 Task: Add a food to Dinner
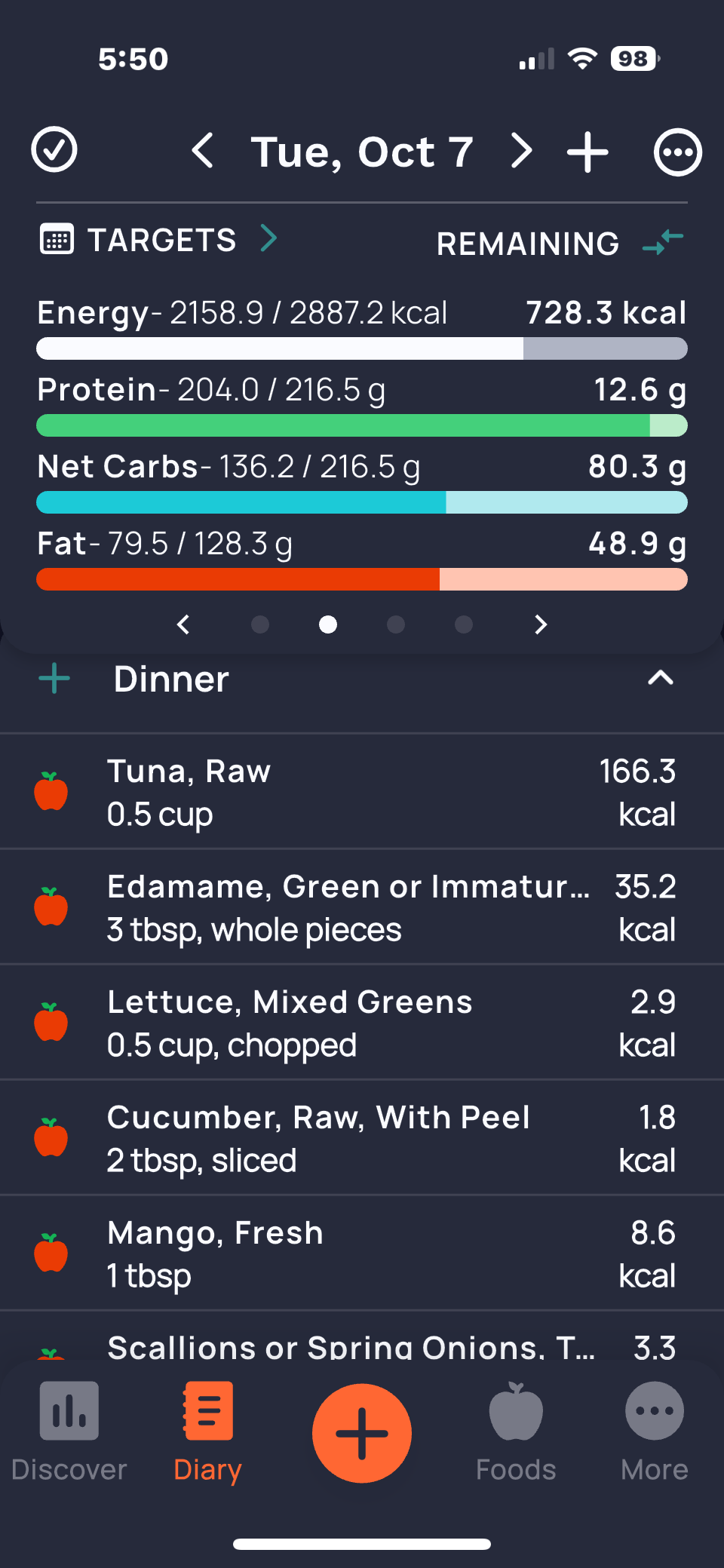(x=54, y=679)
